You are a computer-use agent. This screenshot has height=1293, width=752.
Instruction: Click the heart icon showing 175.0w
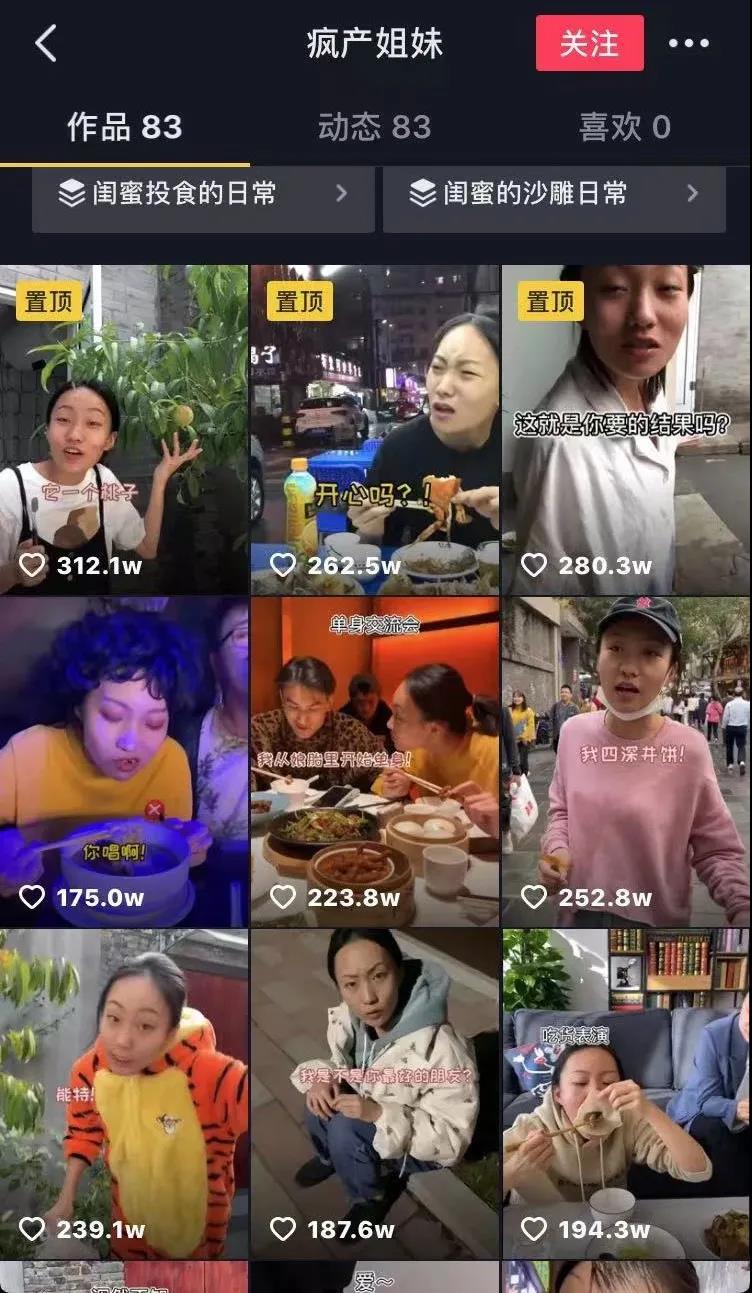point(34,898)
